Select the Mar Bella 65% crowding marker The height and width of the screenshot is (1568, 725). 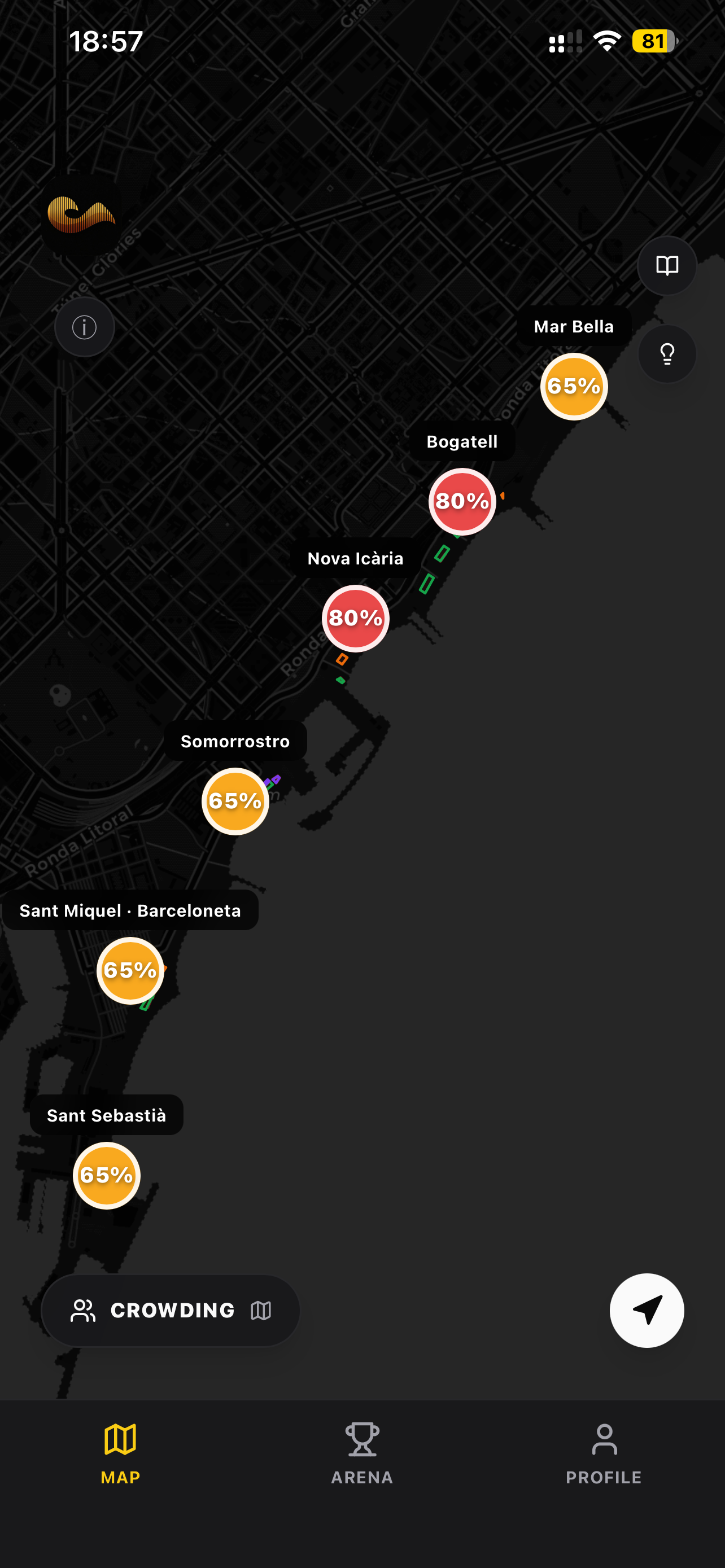tap(574, 387)
